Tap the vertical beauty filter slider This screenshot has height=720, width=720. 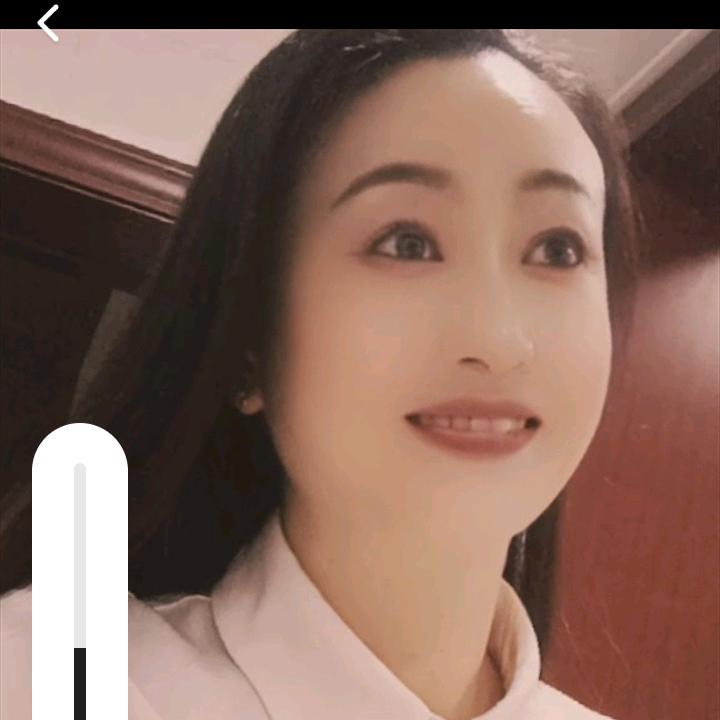(80, 590)
